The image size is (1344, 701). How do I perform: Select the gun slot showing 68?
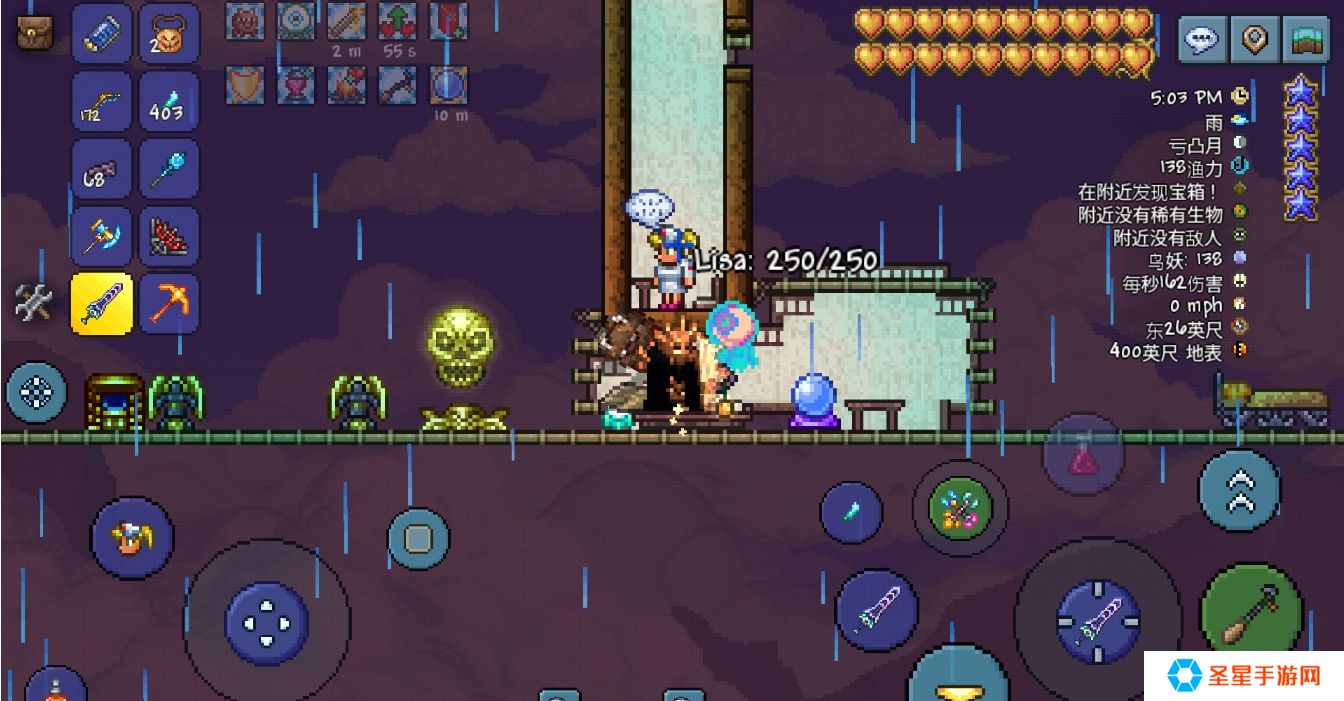102,169
